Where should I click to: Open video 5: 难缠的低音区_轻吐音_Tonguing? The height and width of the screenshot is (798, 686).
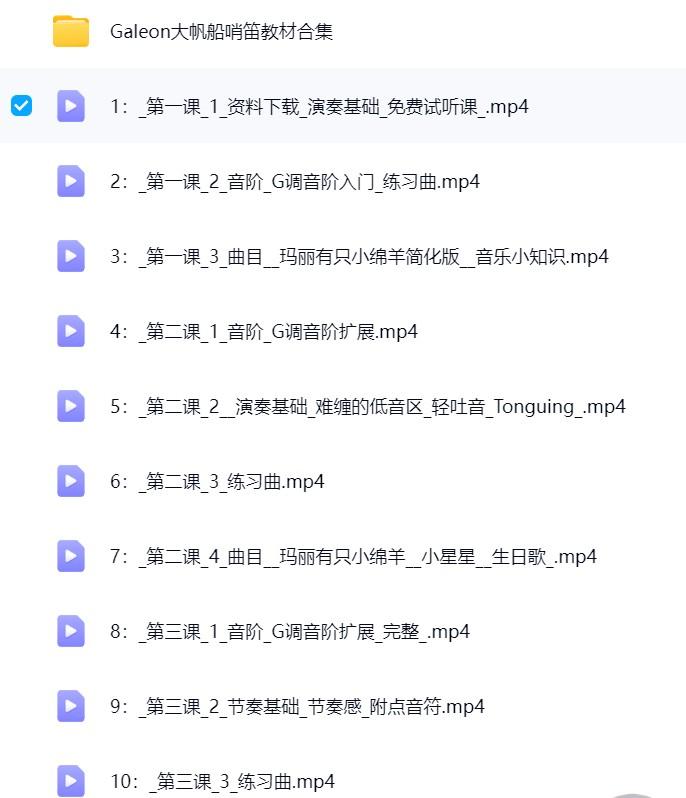pyautogui.click(x=368, y=407)
